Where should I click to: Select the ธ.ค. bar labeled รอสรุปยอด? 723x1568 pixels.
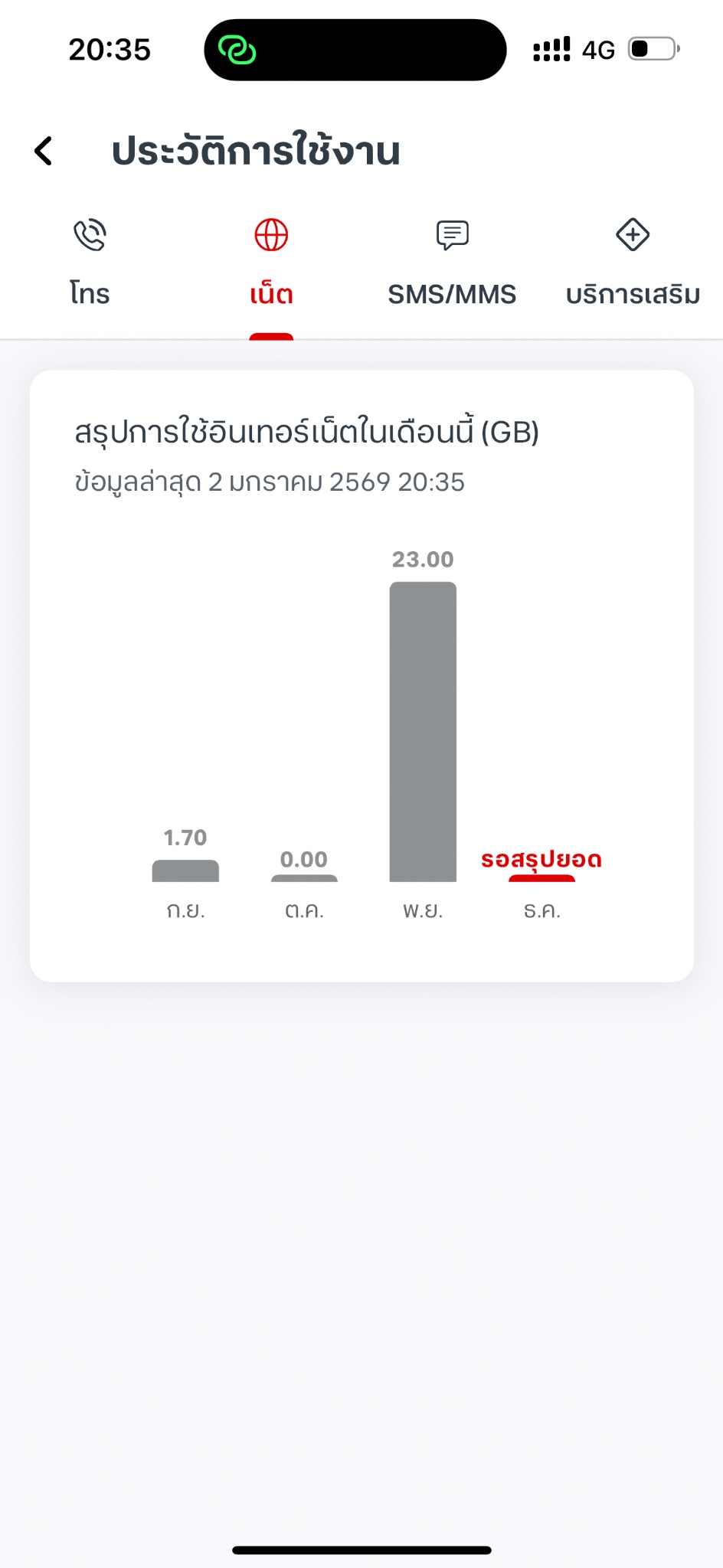coord(541,877)
